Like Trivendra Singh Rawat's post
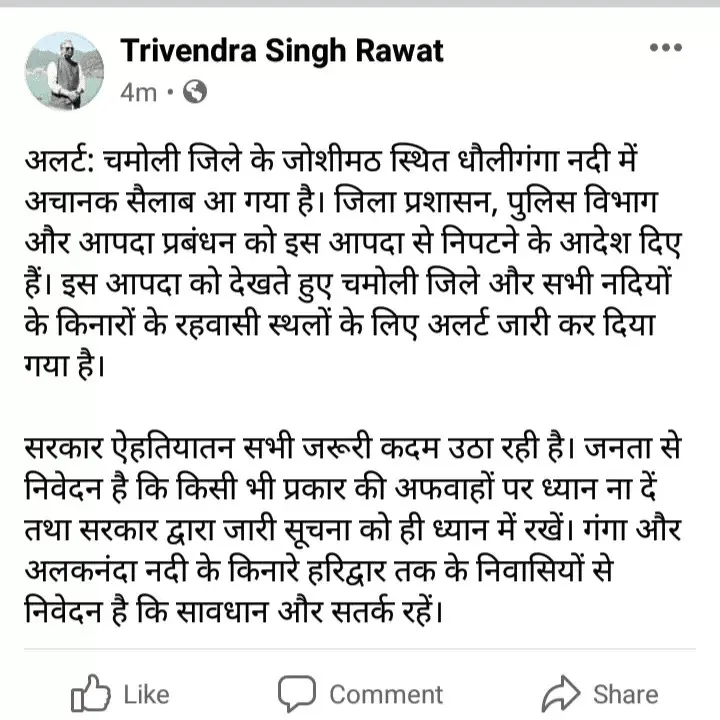The height and width of the screenshot is (720, 720). [119, 693]
